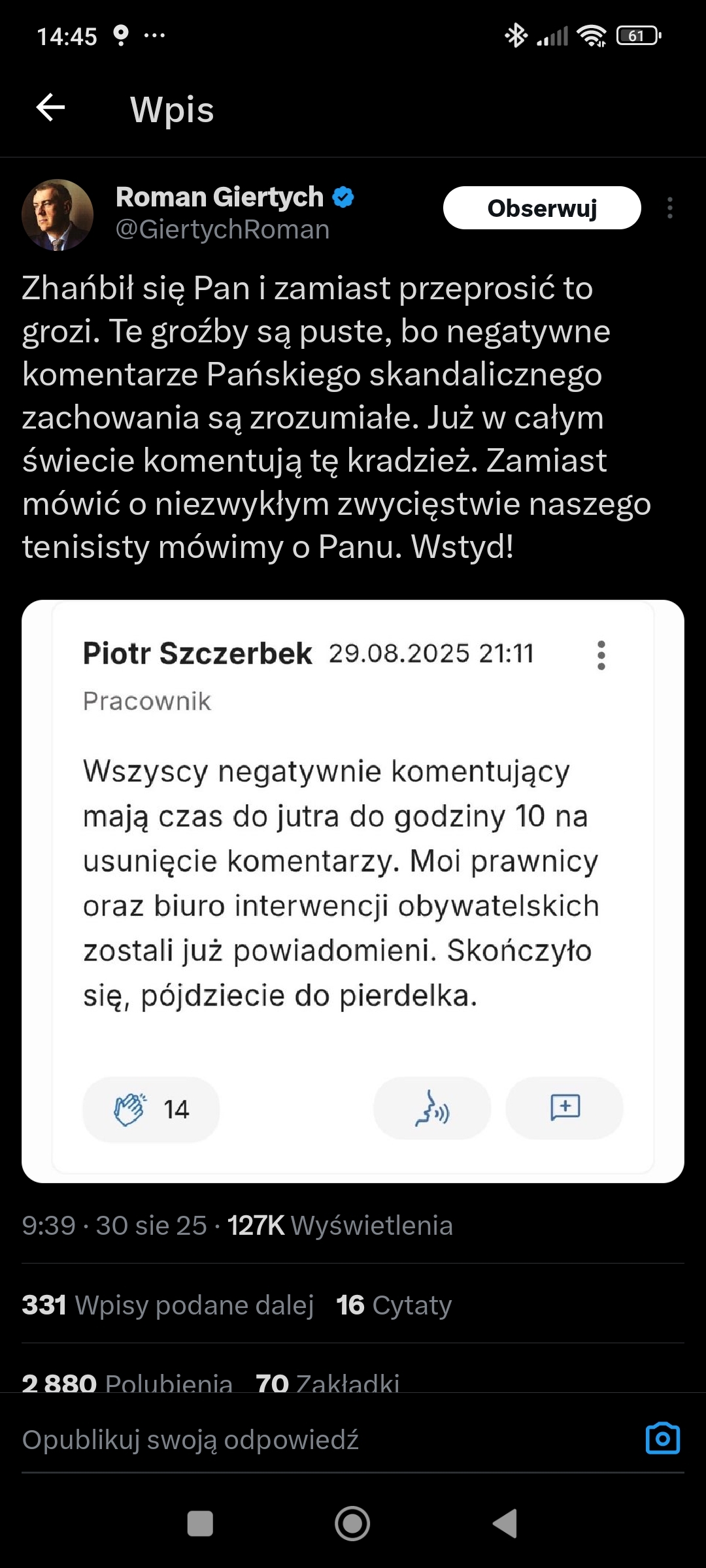Image resolution: width=706 pixels, height=1568 pixels.
Task: Open the attached screenshot image
Action: (x=353, y=890)
